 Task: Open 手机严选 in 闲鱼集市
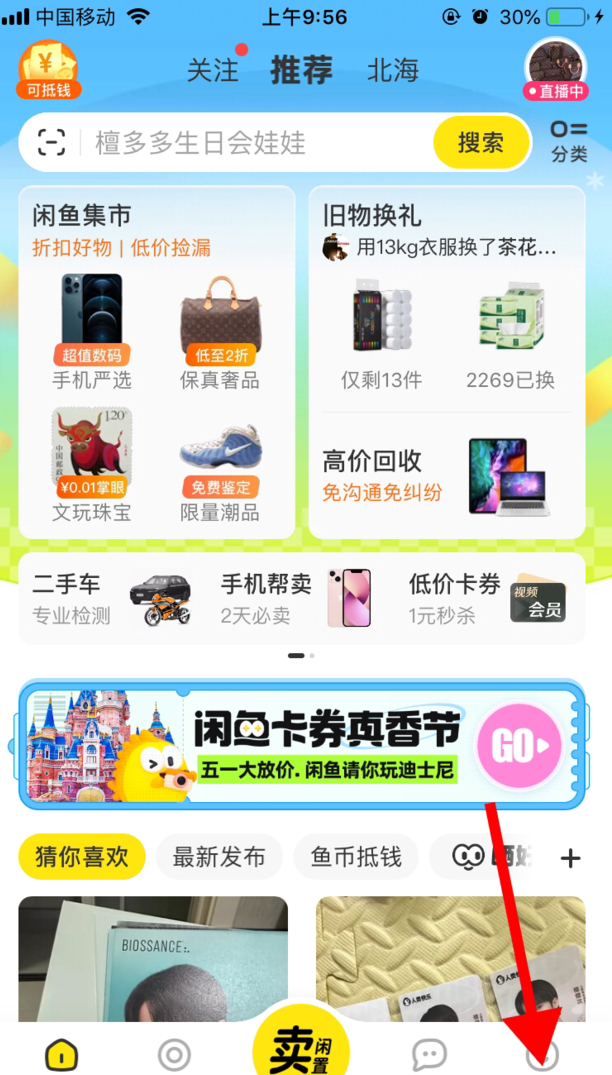92,332
